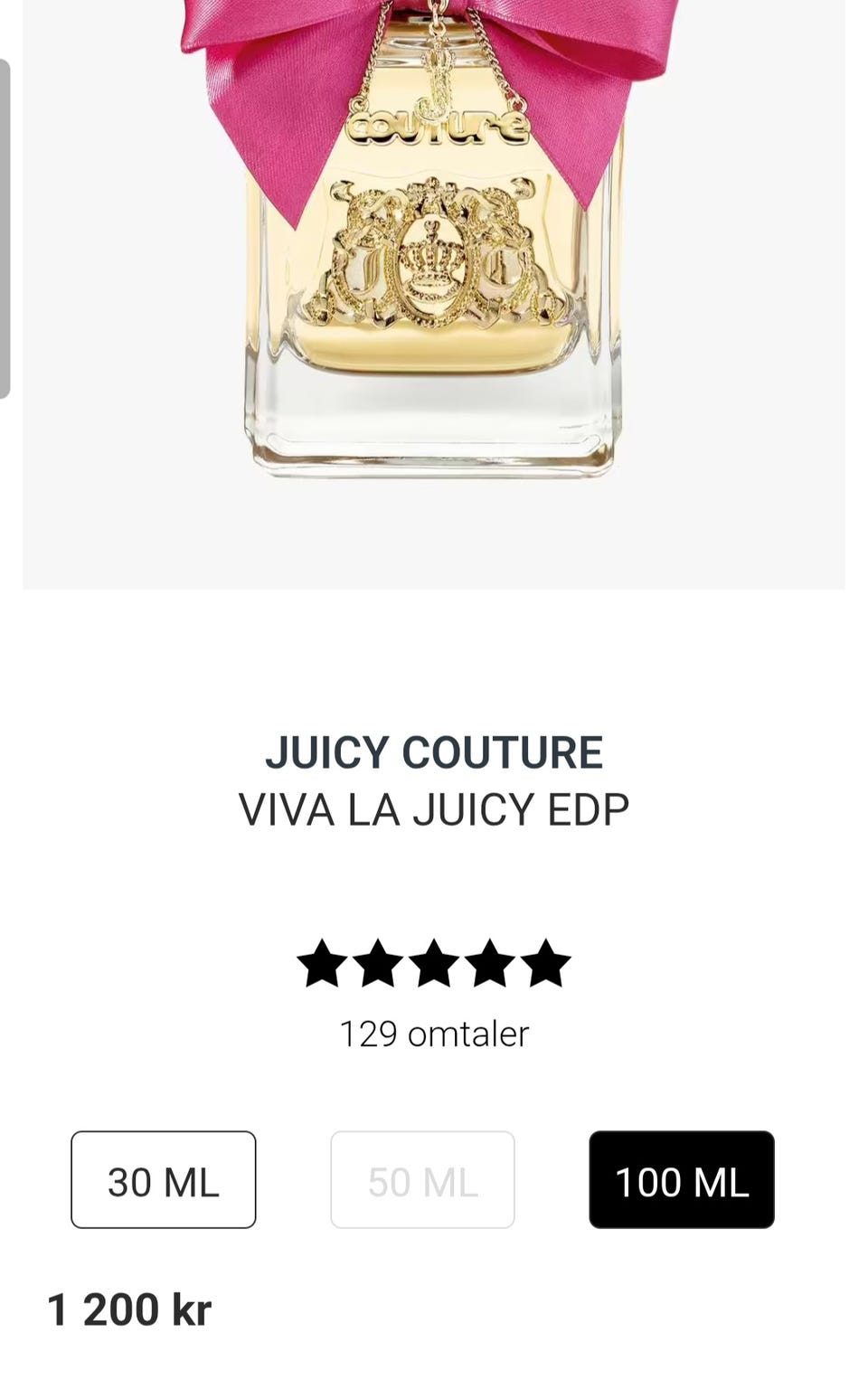This screenshot has width=868, height=1389.
Task: Open the 129 omtaler reviews
Action: pyautogui.click(x=434, y=1034)
